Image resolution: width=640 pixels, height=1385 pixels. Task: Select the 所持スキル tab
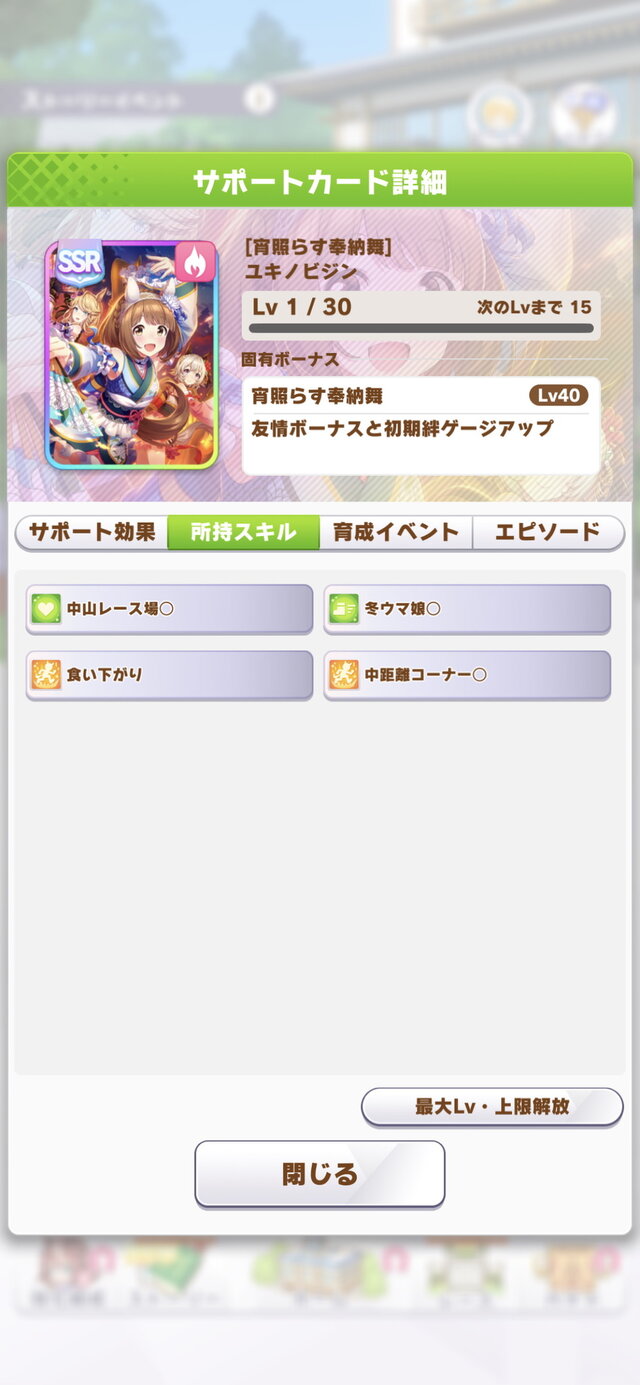(x=243, y=533)
